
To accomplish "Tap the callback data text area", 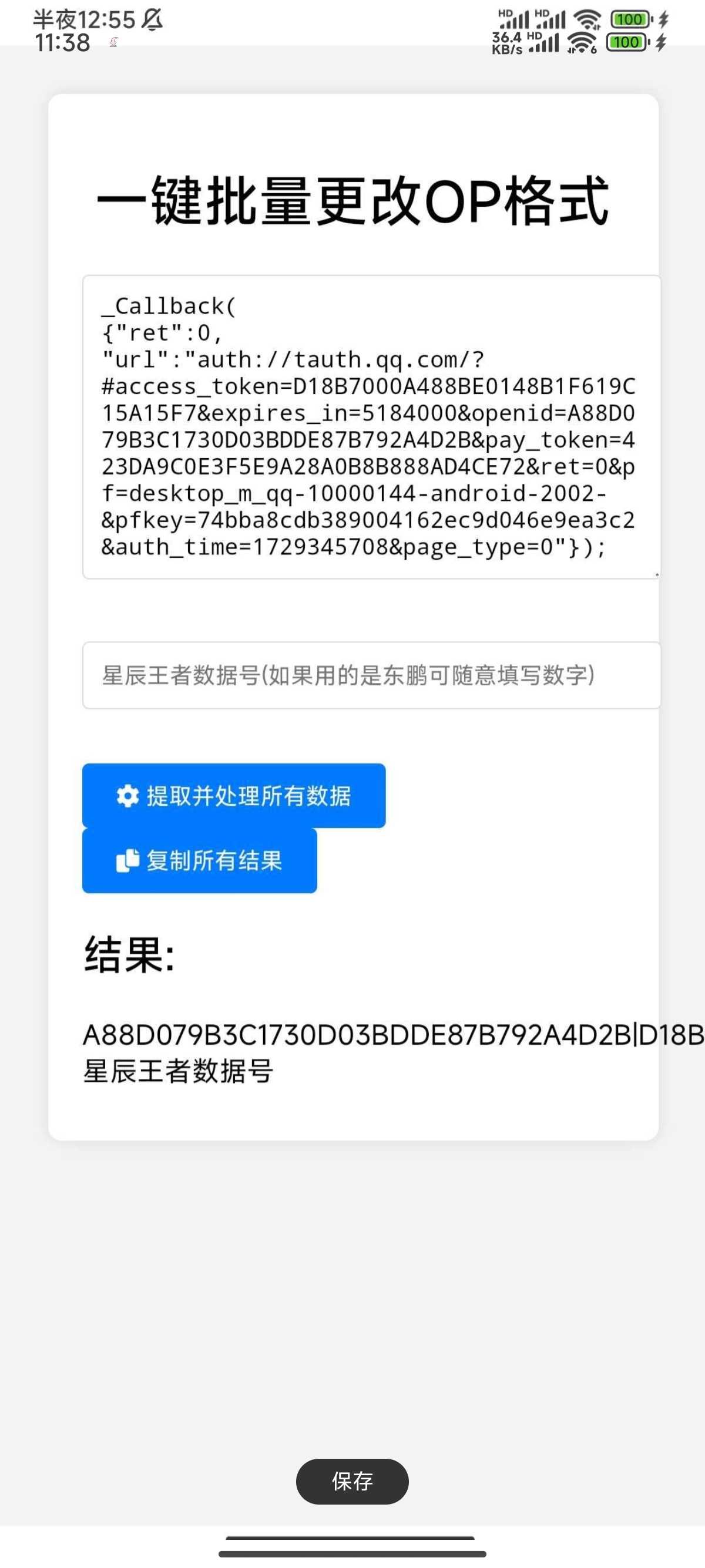I will pos(371,427).
